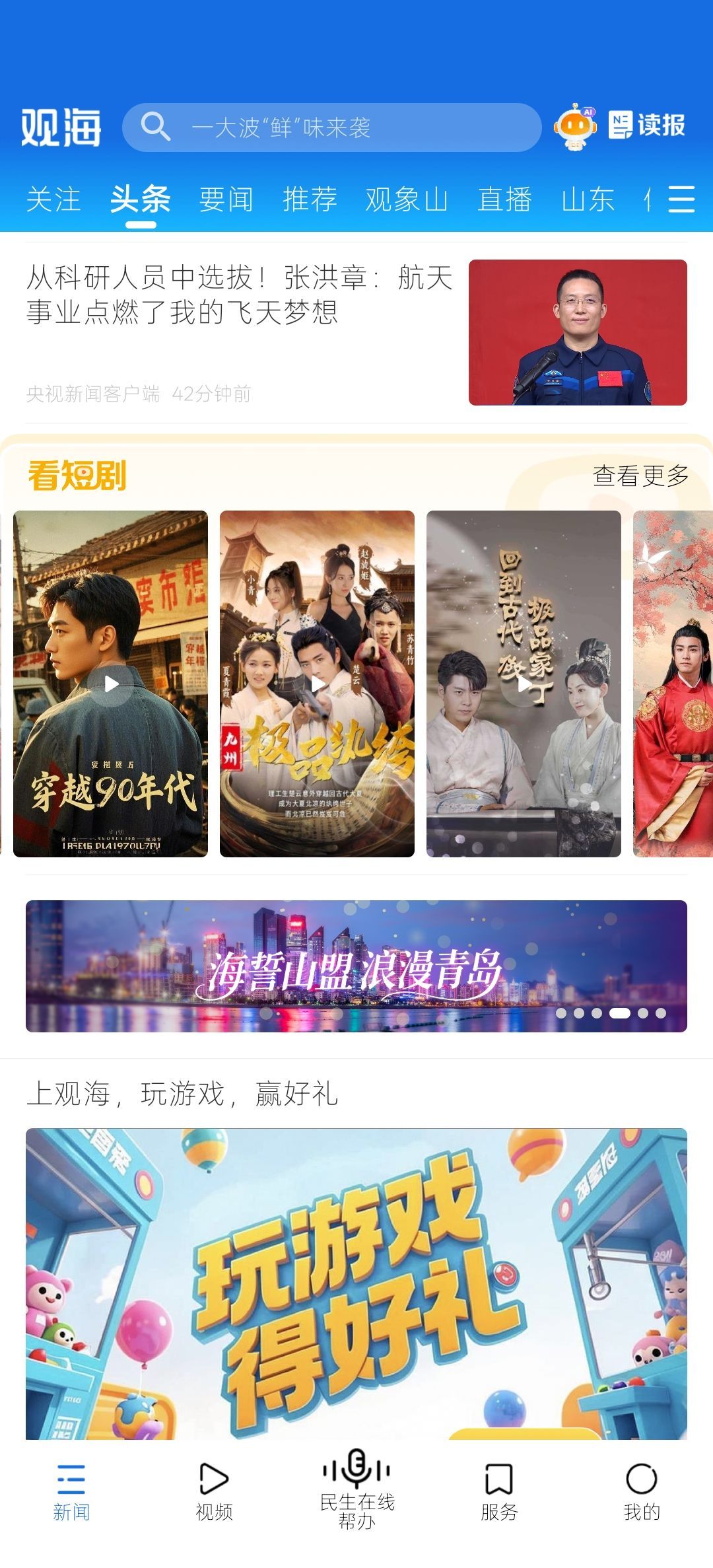Screen dimensions: 713x1568
Task: Switch to the 视频 bottom tab
Action: (x=214, y=1489)
